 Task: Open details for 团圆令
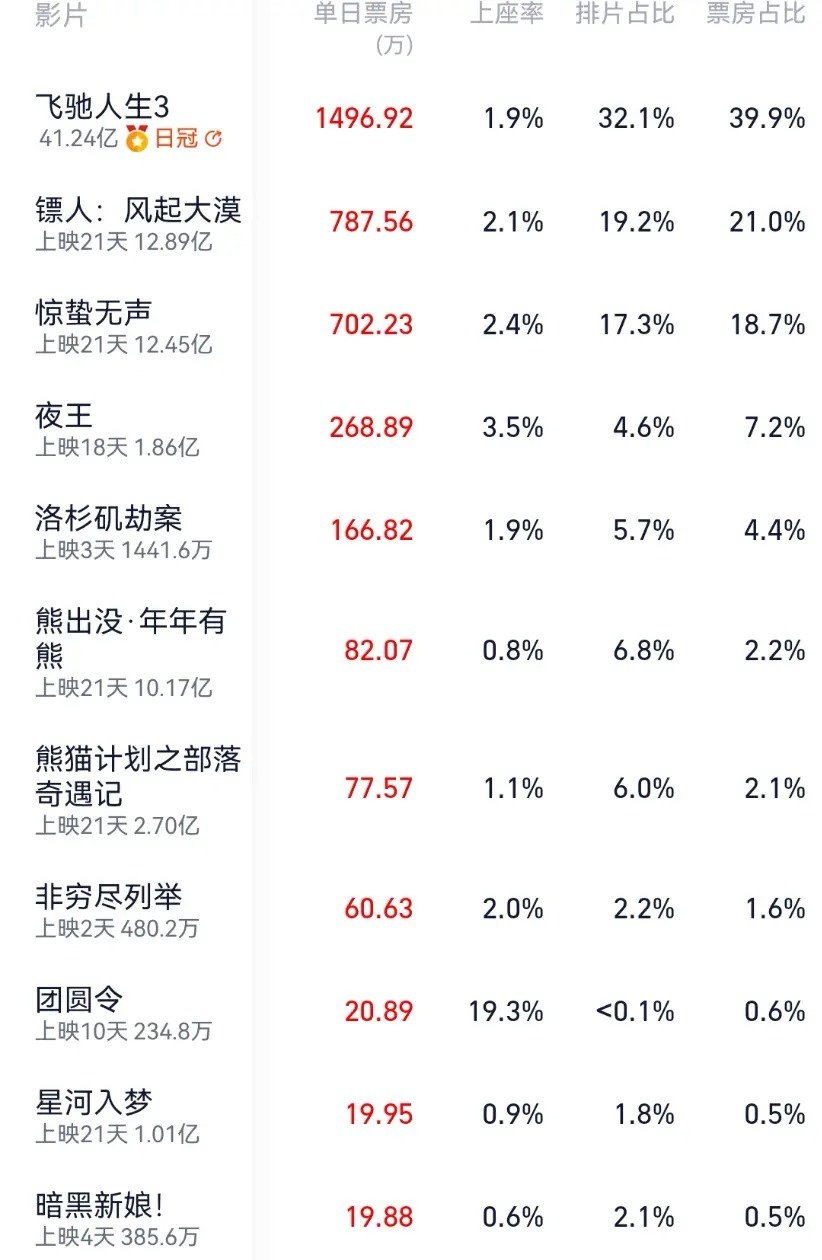click(80, 1000)
